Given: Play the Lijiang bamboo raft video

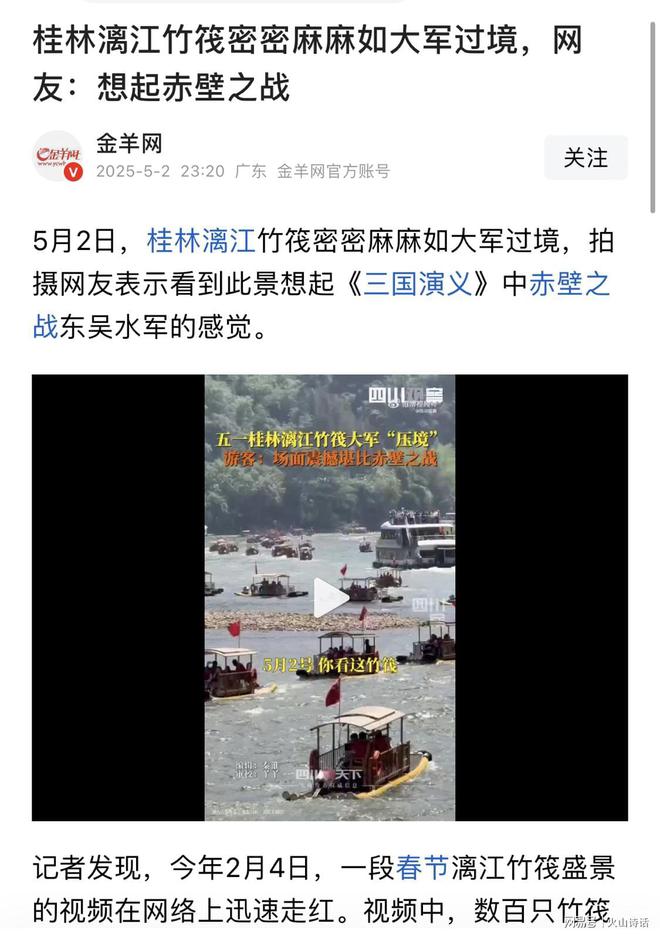Looking at the screenshot, I should coord(330,597).
